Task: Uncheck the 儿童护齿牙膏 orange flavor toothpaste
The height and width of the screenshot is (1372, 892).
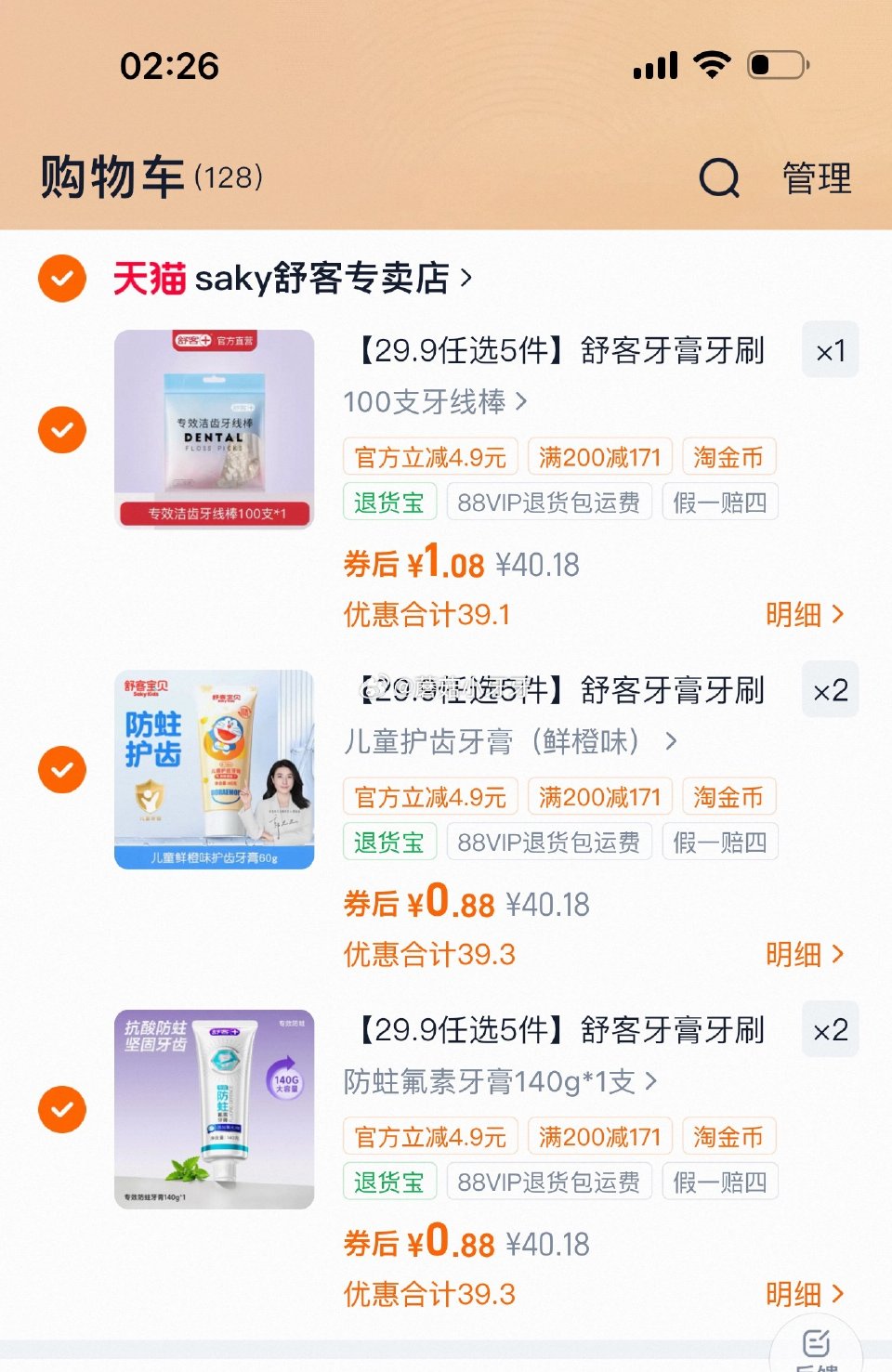Action: 61,769
